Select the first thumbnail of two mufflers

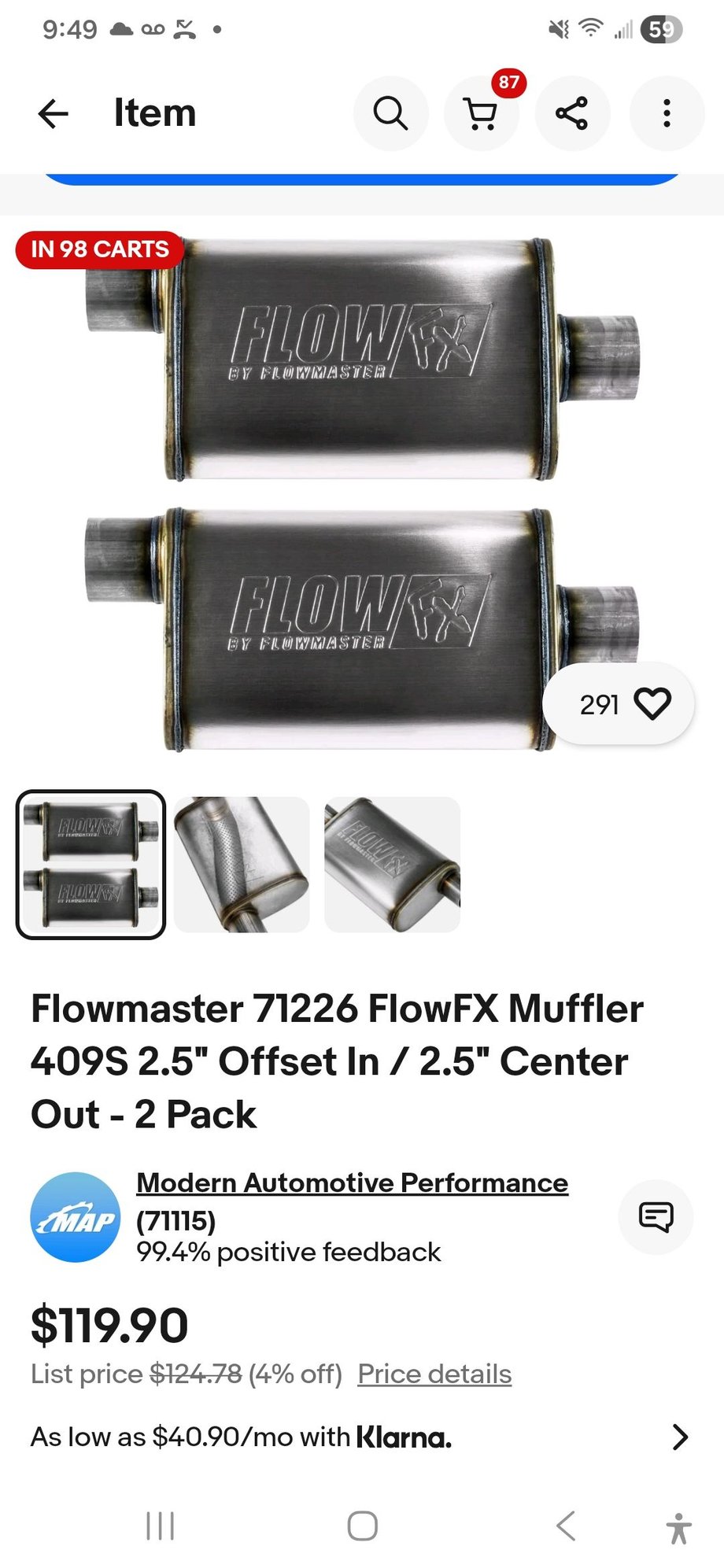(x=90, y=864)
